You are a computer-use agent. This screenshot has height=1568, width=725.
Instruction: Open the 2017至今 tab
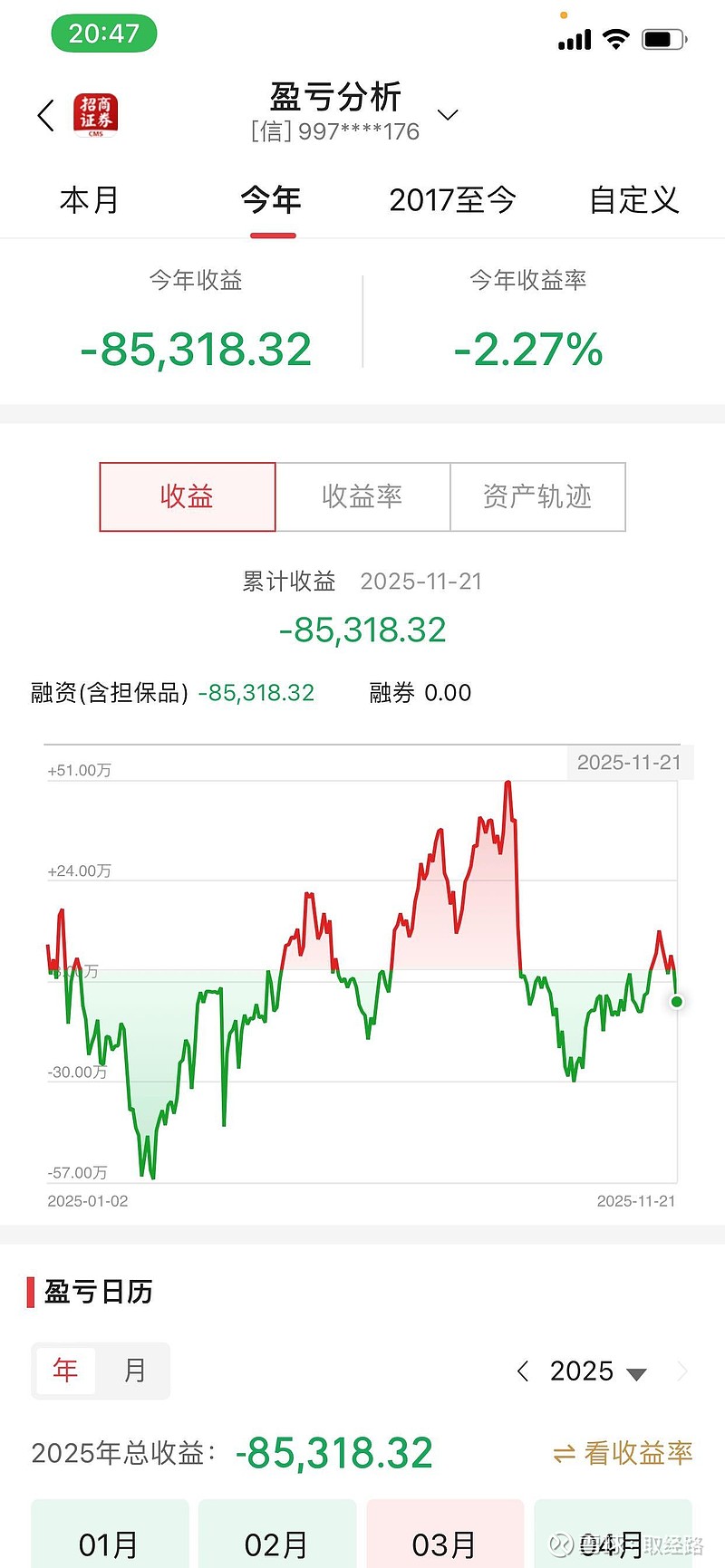click(452, 200)
